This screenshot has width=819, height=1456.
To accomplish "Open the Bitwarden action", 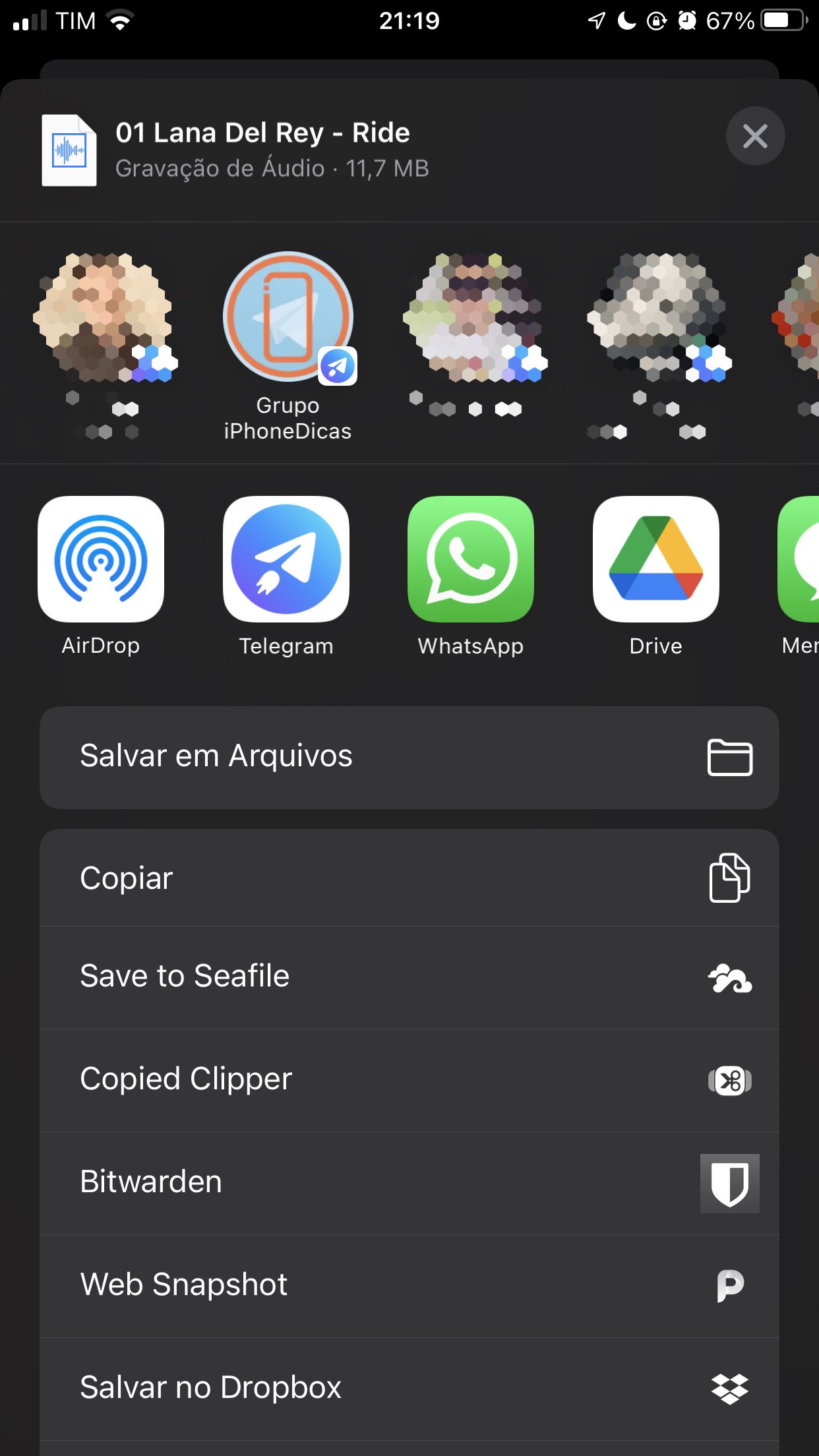I will (x=409, y=1183).
